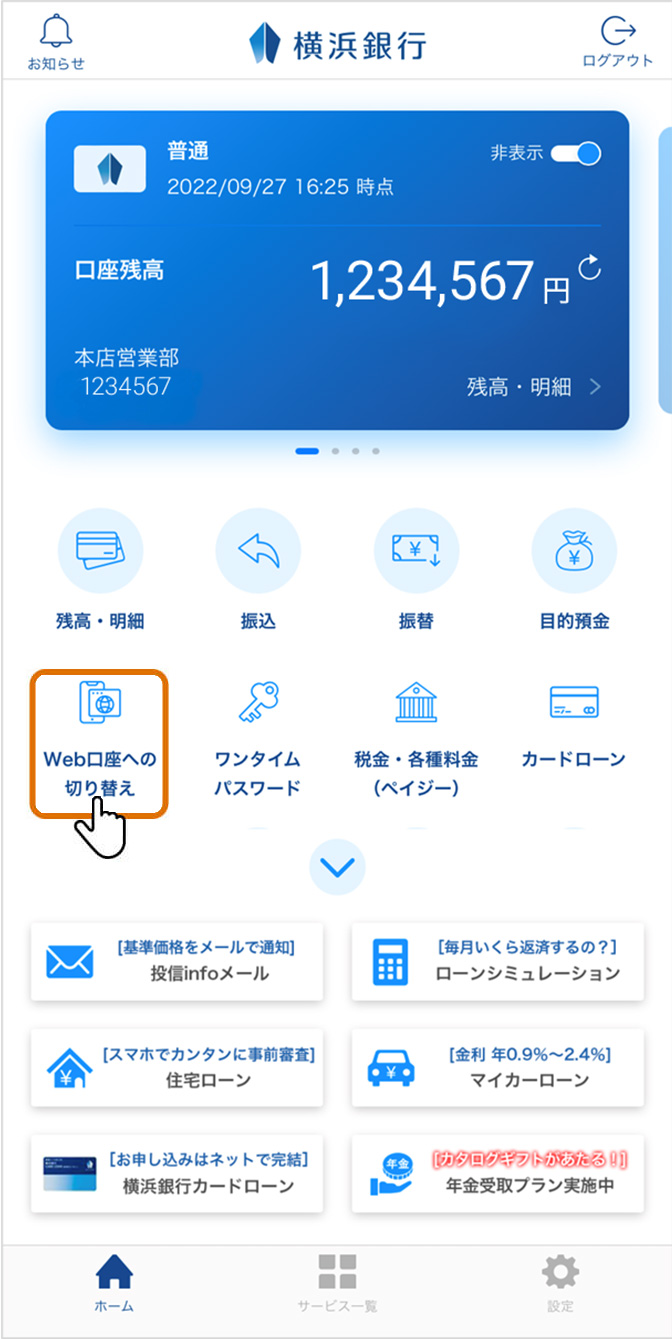672x1339 pixels.
Task: Open ローンシミュレーション banner
Action: coord(497,961)
